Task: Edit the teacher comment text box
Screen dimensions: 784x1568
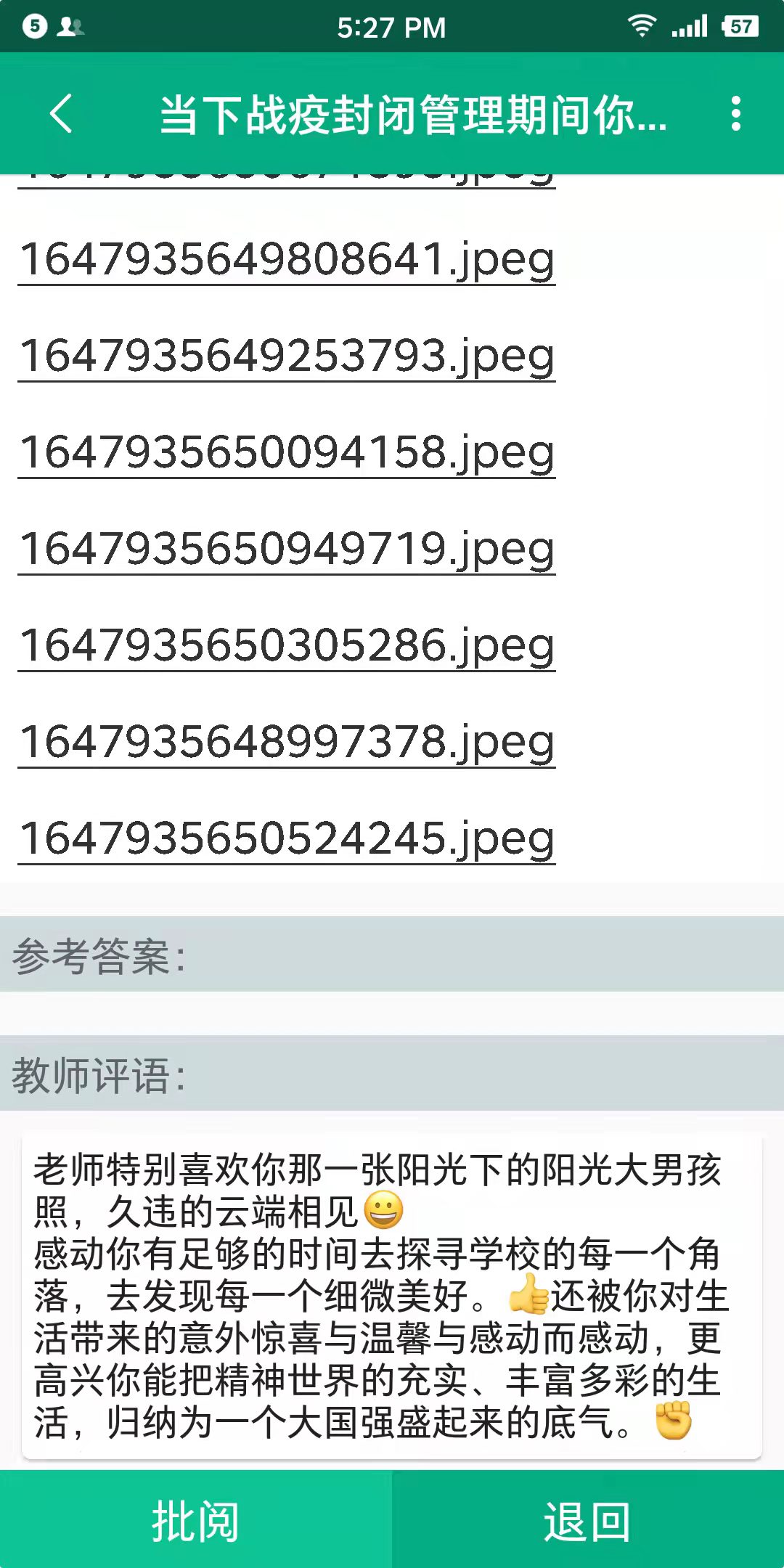Action: (x=392, y=1296)
